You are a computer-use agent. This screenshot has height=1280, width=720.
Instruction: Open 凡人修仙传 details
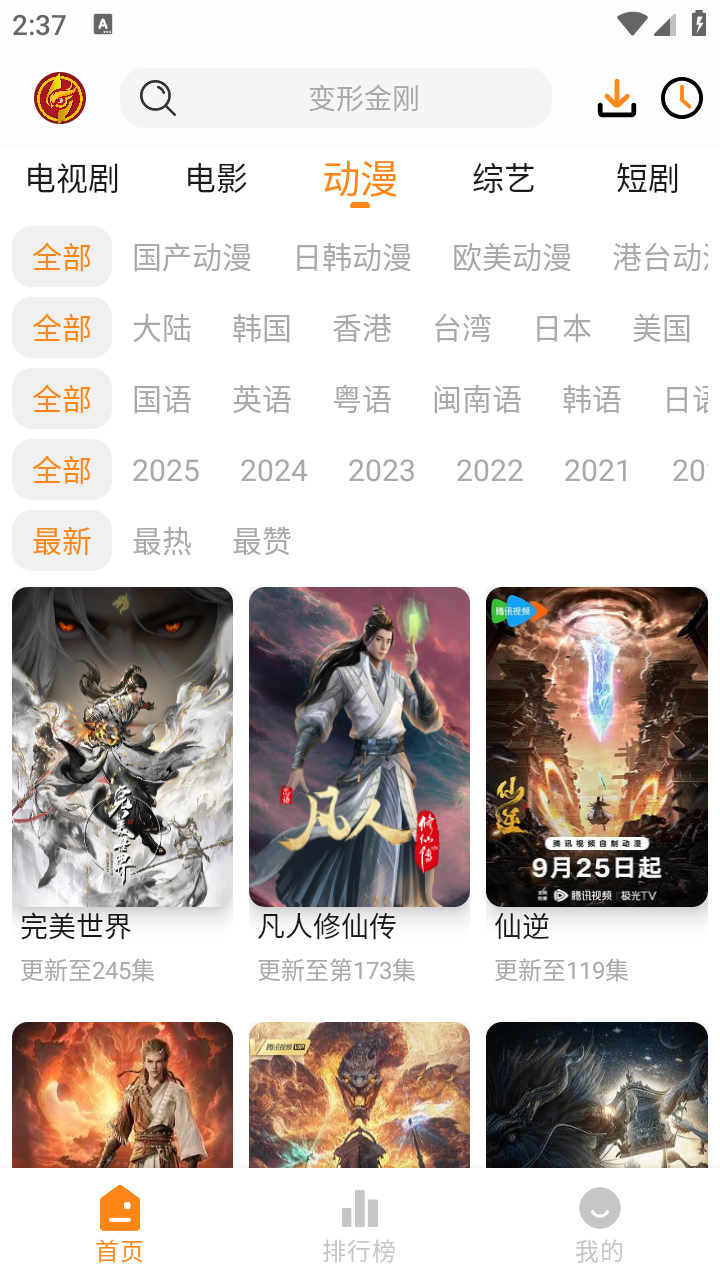click(x=359, y=746)
